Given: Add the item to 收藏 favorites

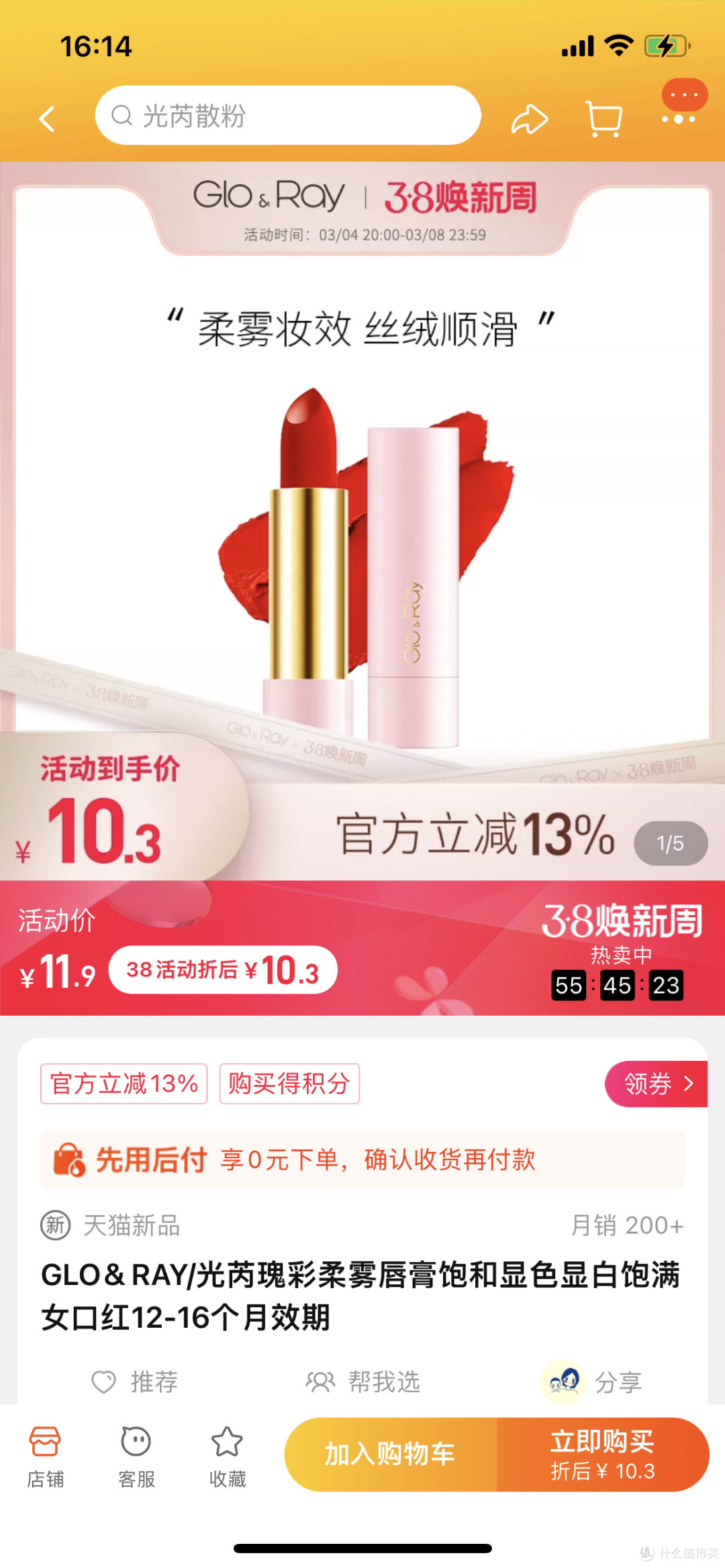Looking at the screenshot, I should (x=228, y=1454).
